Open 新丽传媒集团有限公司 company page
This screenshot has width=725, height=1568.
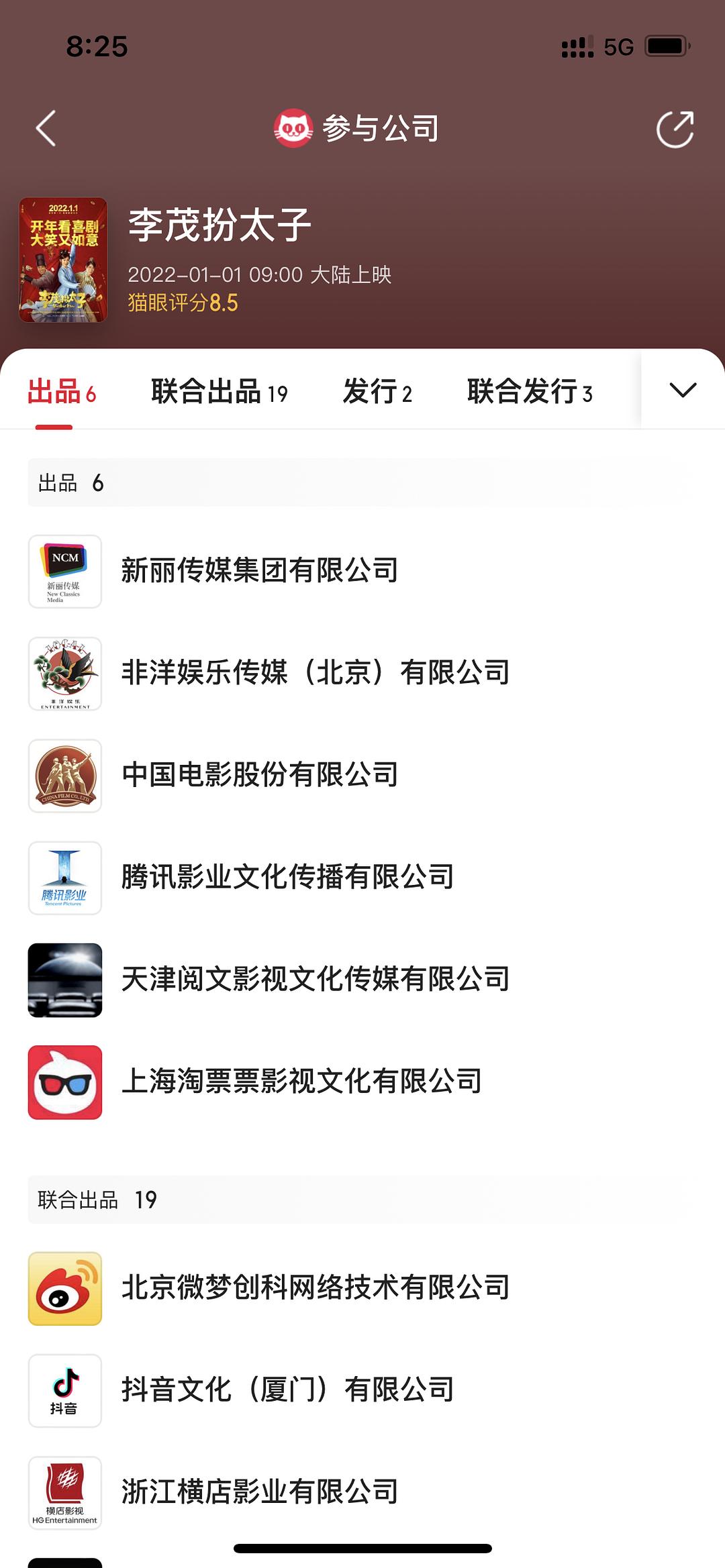(x=260, y=571)
